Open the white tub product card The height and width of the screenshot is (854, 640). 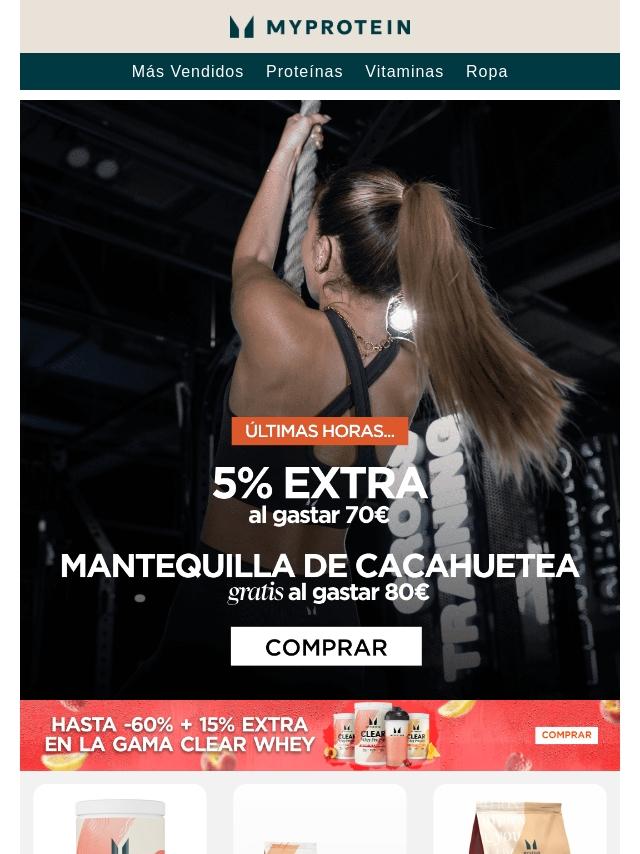120,822
